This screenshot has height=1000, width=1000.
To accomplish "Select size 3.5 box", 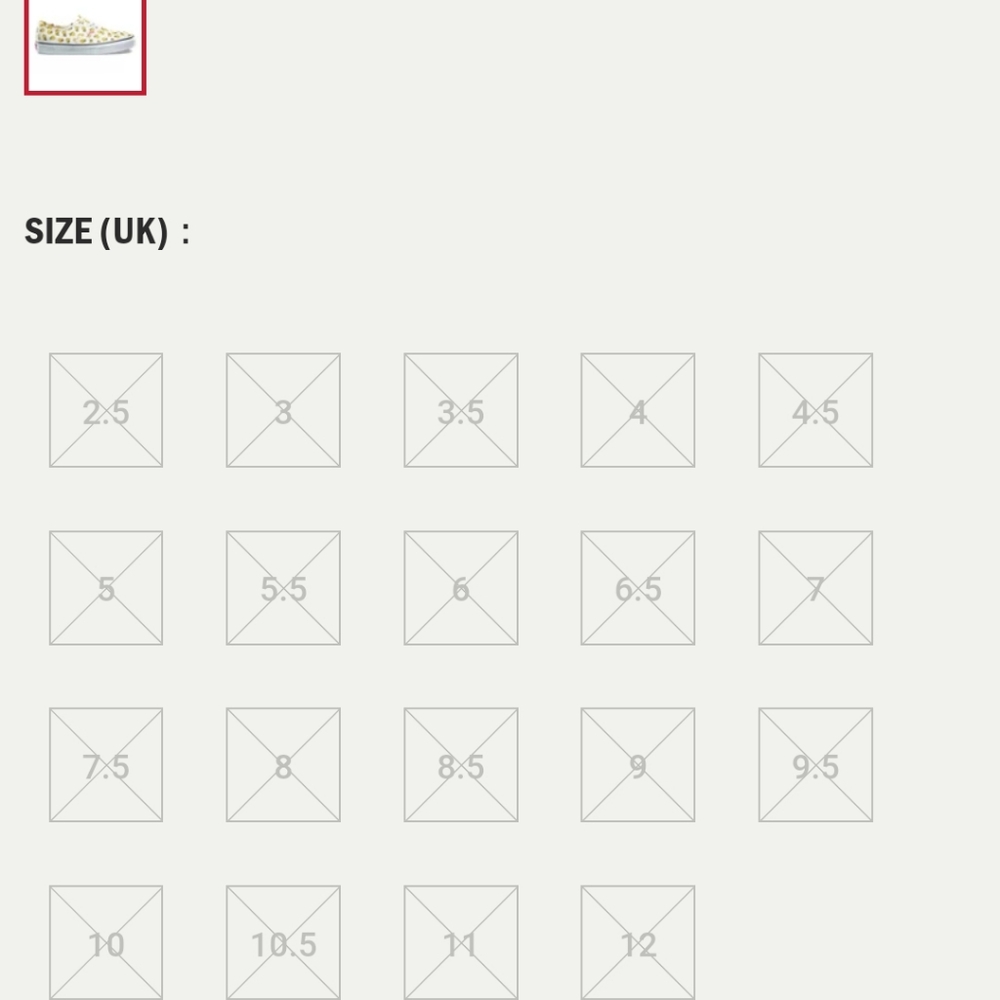I will [x=461, y=410].
